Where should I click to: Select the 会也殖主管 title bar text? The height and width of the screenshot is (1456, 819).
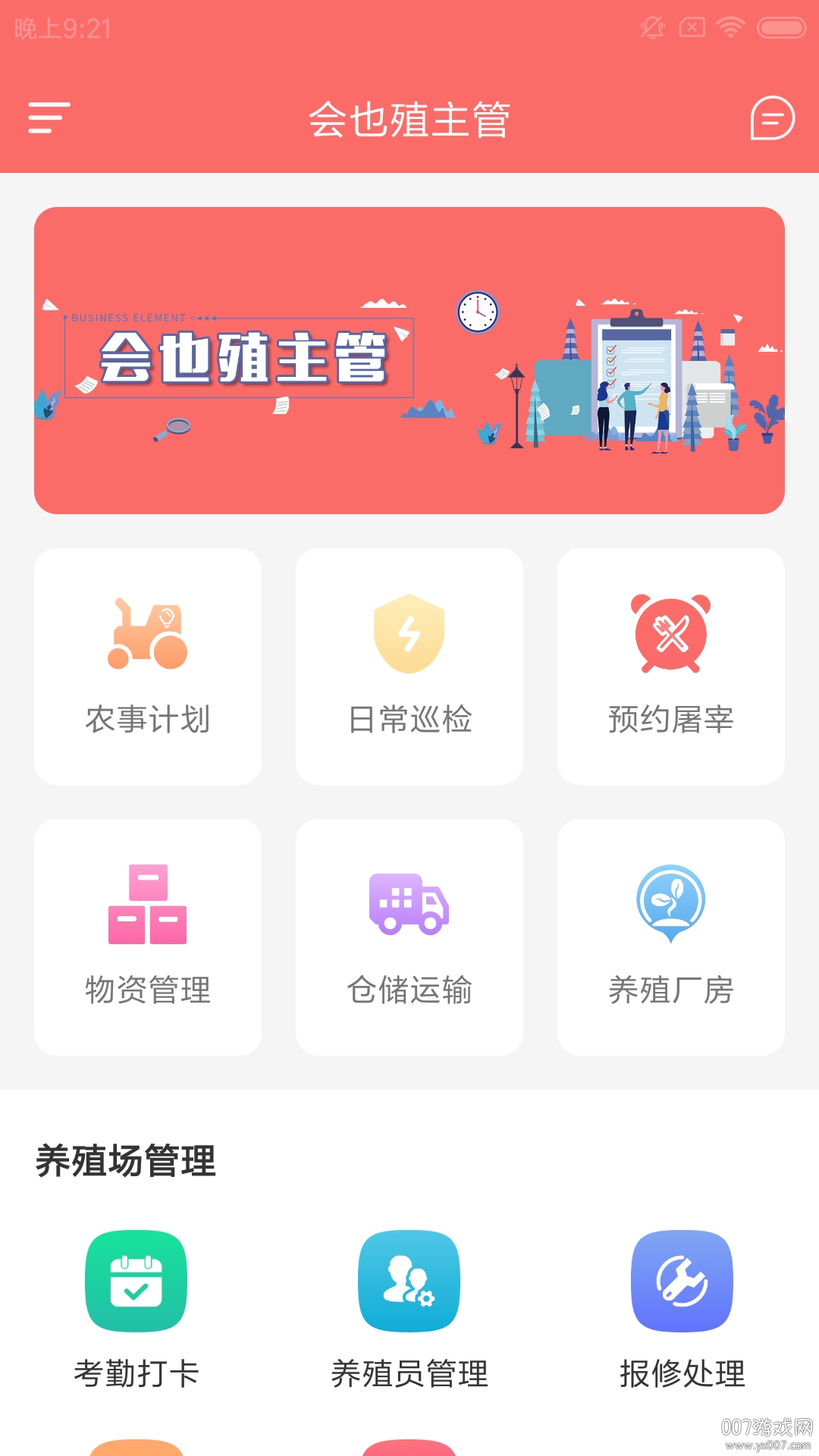point(409,118)
